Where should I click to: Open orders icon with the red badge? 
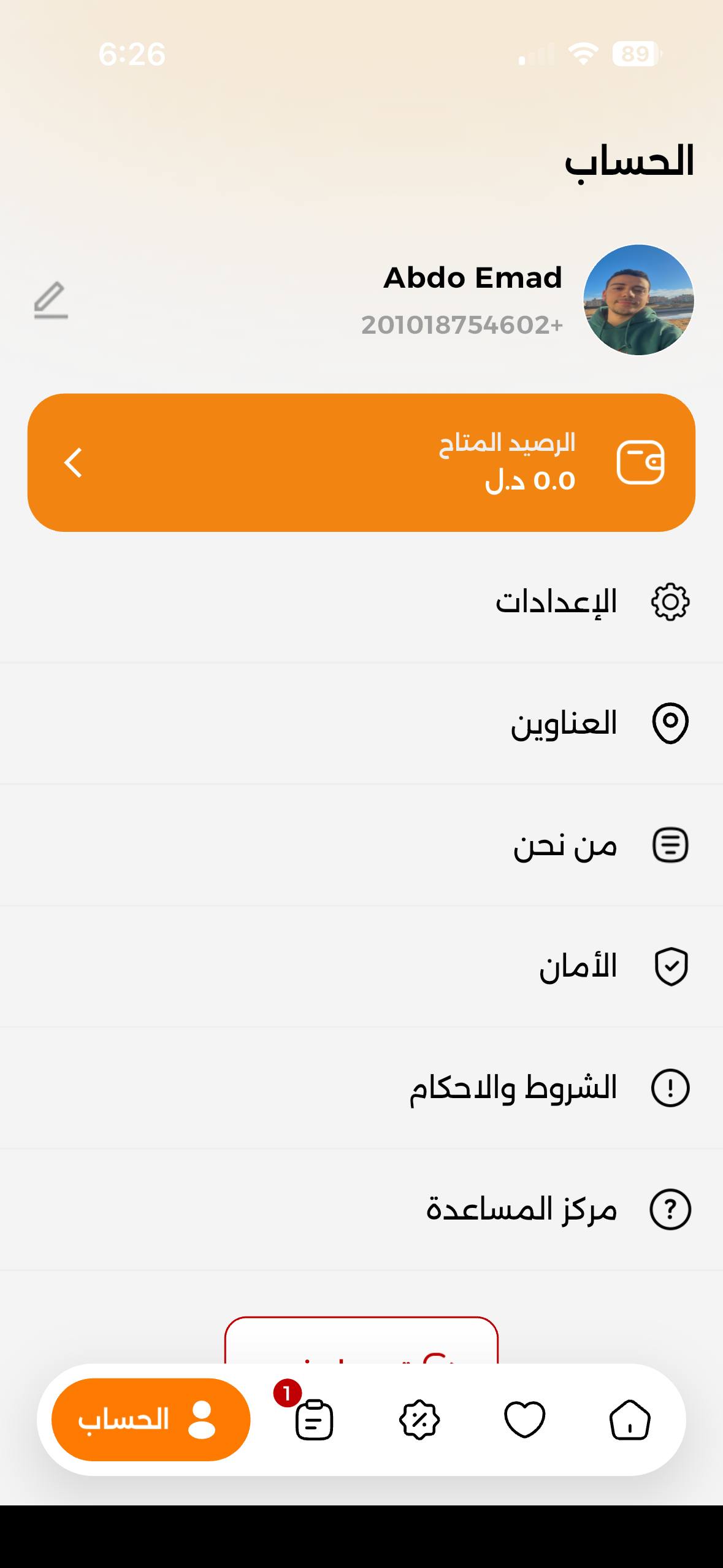[x=313, y=1421]
